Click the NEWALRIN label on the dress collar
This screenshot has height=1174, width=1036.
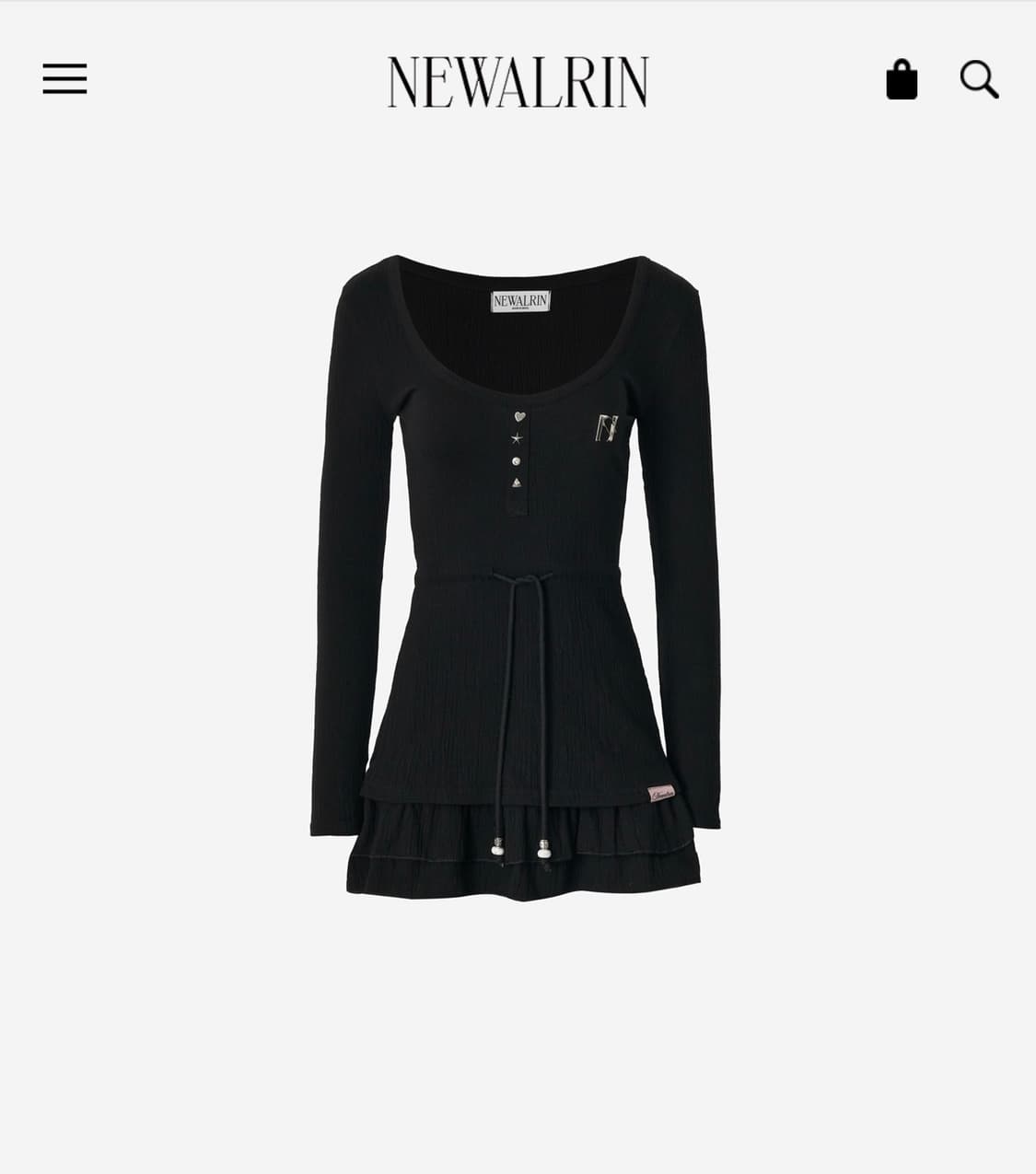520,300
